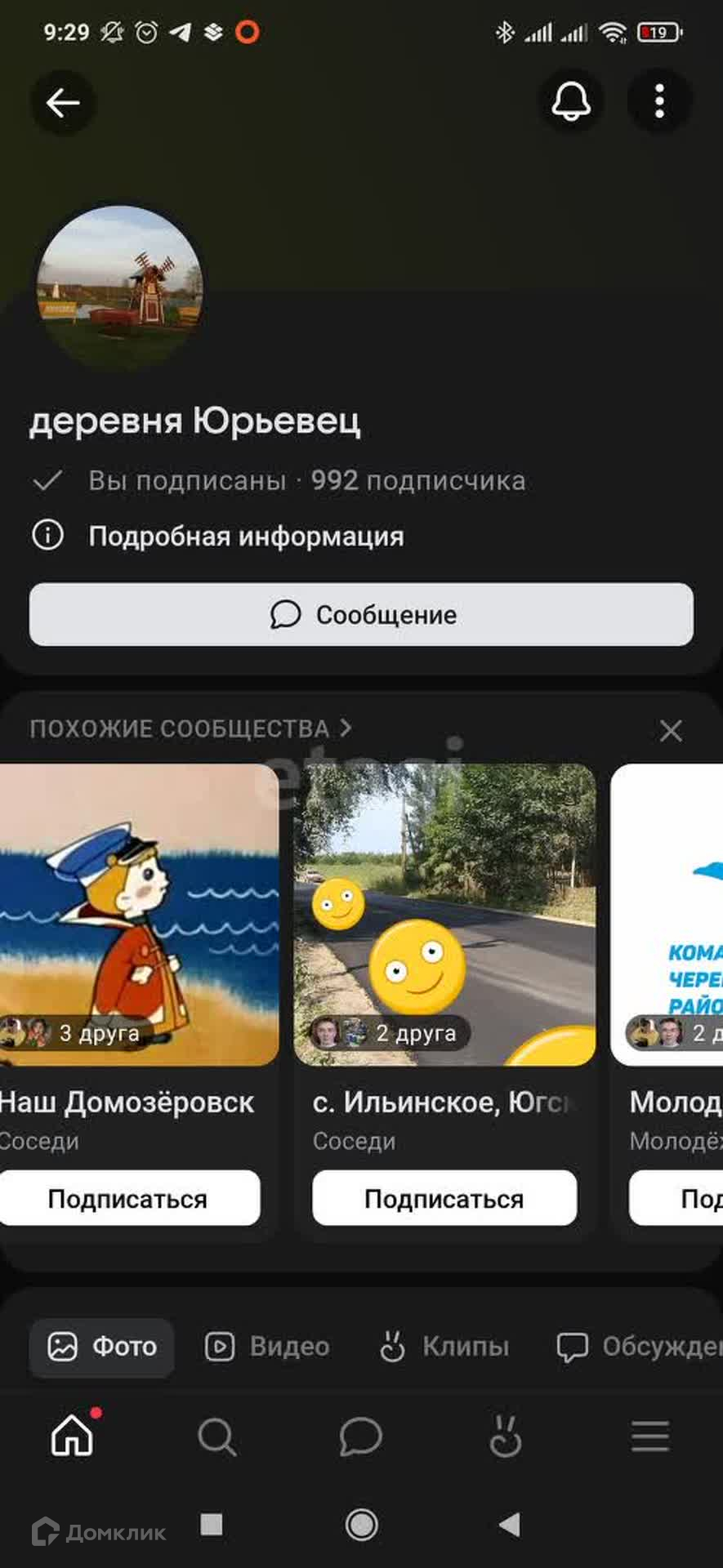Select the Фото tab
Viewport: 723px width, 1568px height.
point(103,1346)
